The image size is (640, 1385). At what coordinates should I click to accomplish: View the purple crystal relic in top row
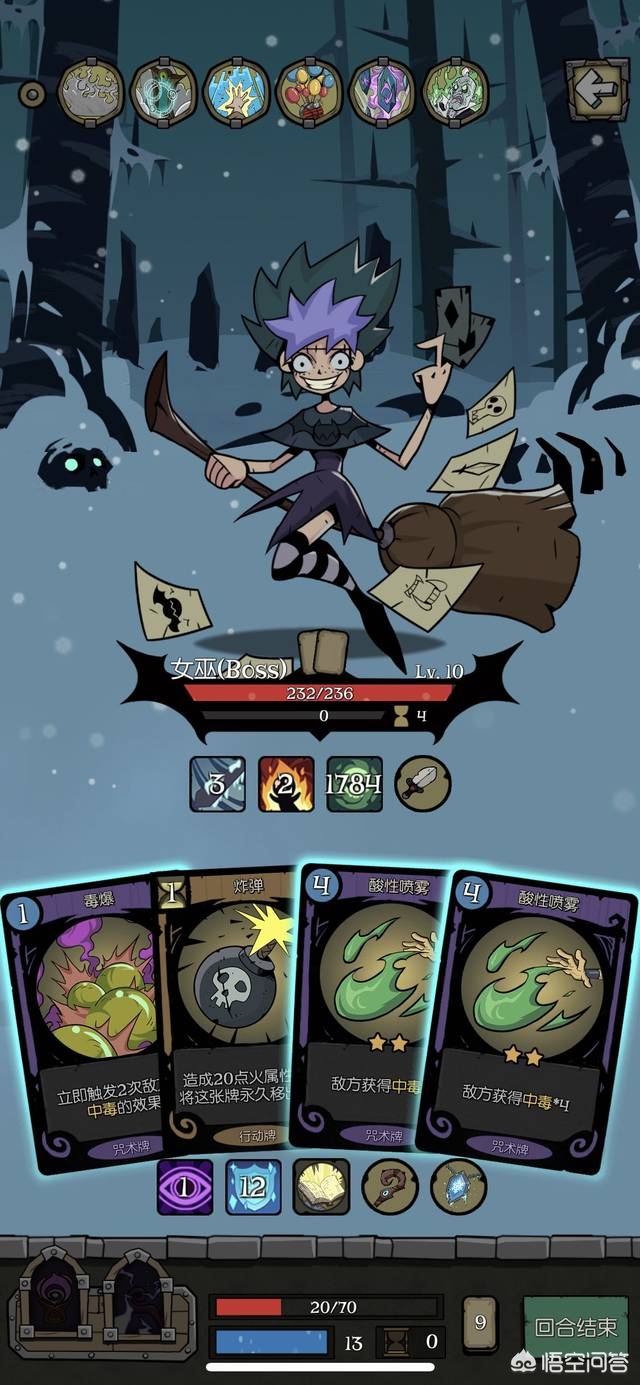pos(382,92)
